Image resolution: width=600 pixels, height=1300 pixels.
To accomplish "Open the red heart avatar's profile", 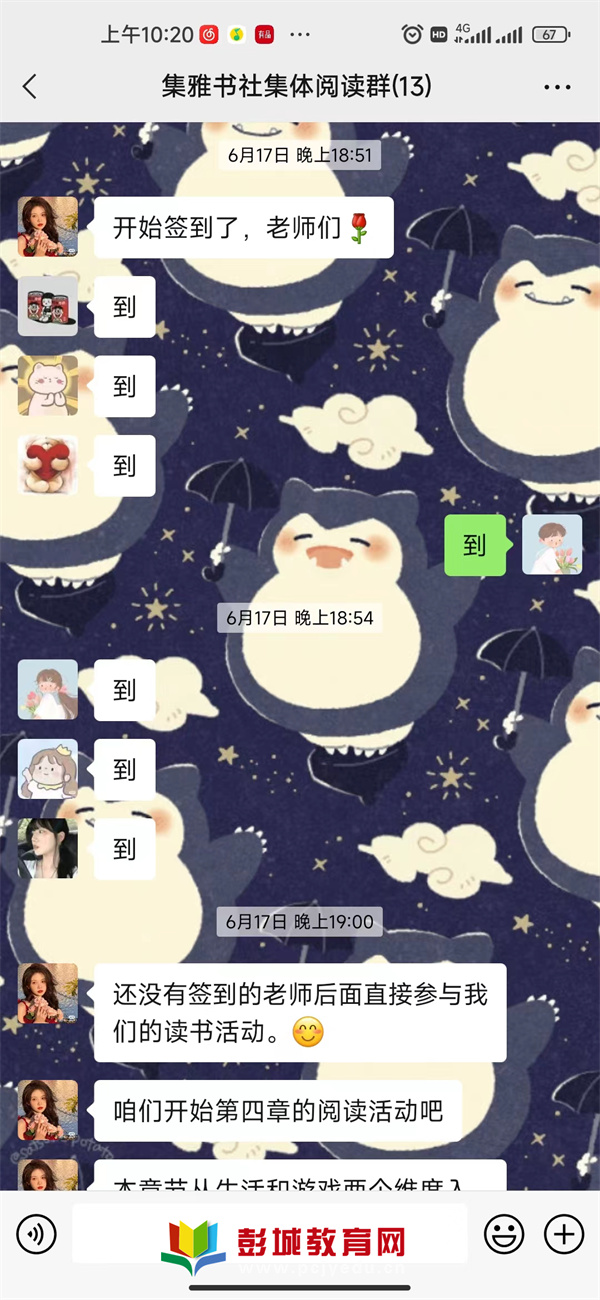I will pos(48,465).
